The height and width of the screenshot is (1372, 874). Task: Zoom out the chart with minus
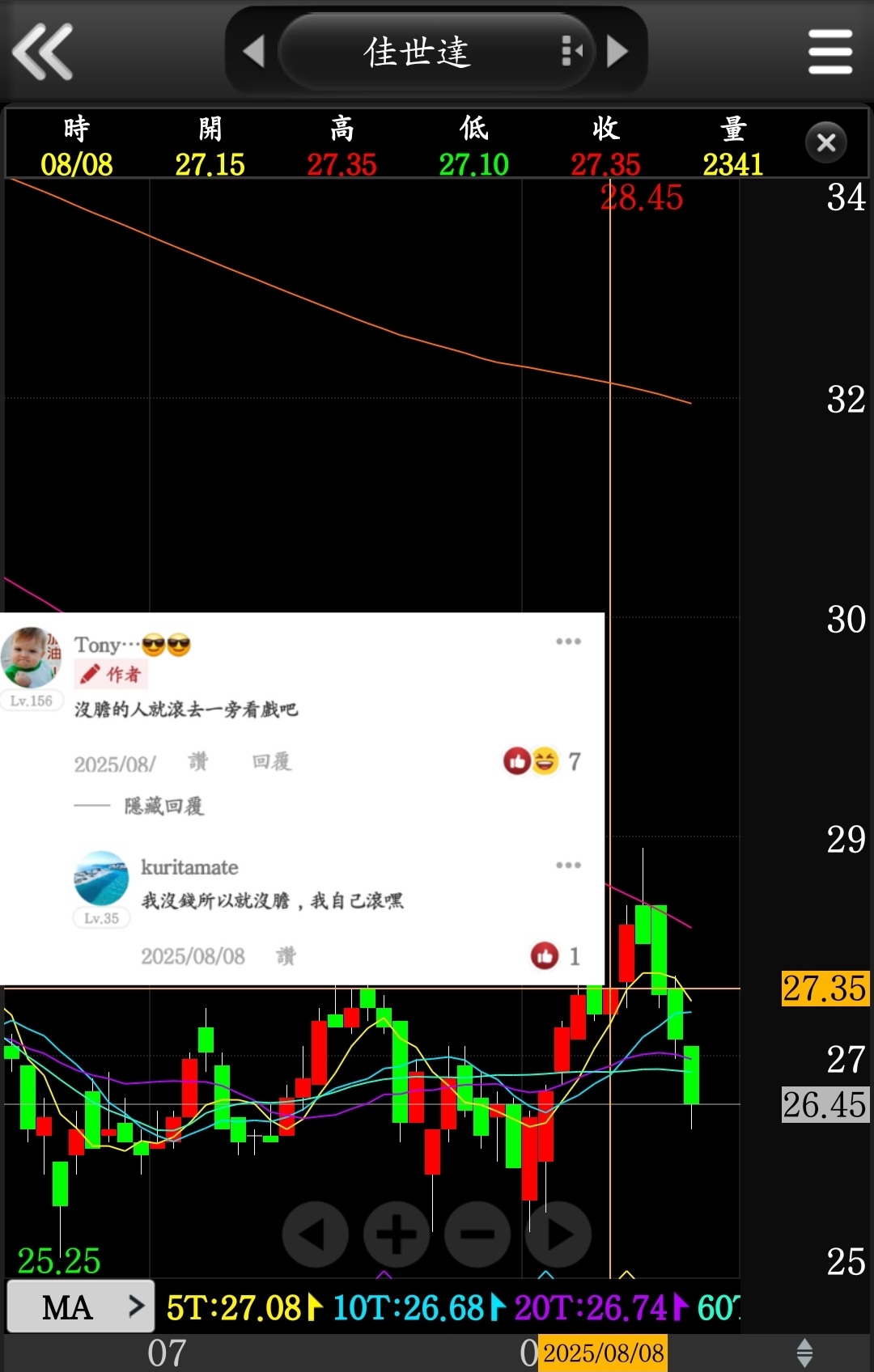point(477,1234)
